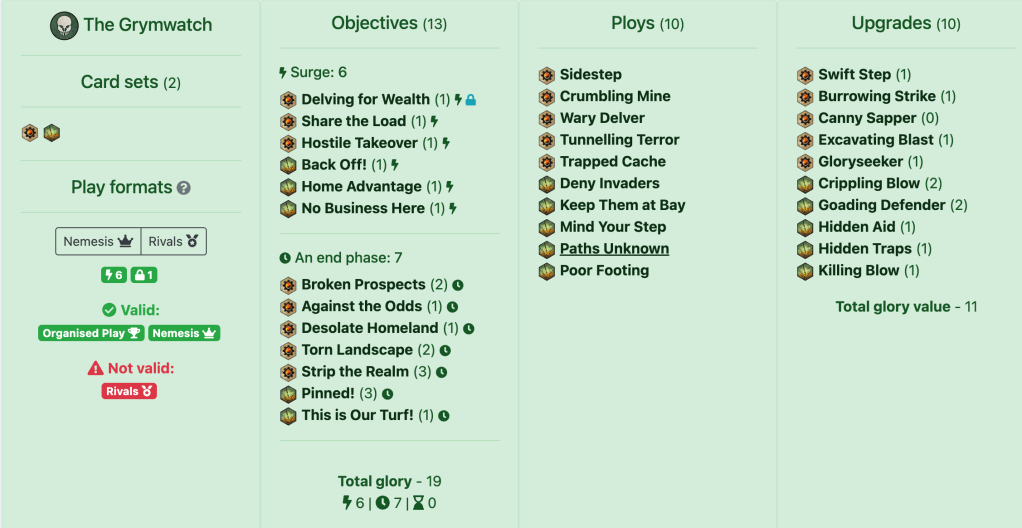Show the Killing Blow upgrade card

tap(855, 271)
